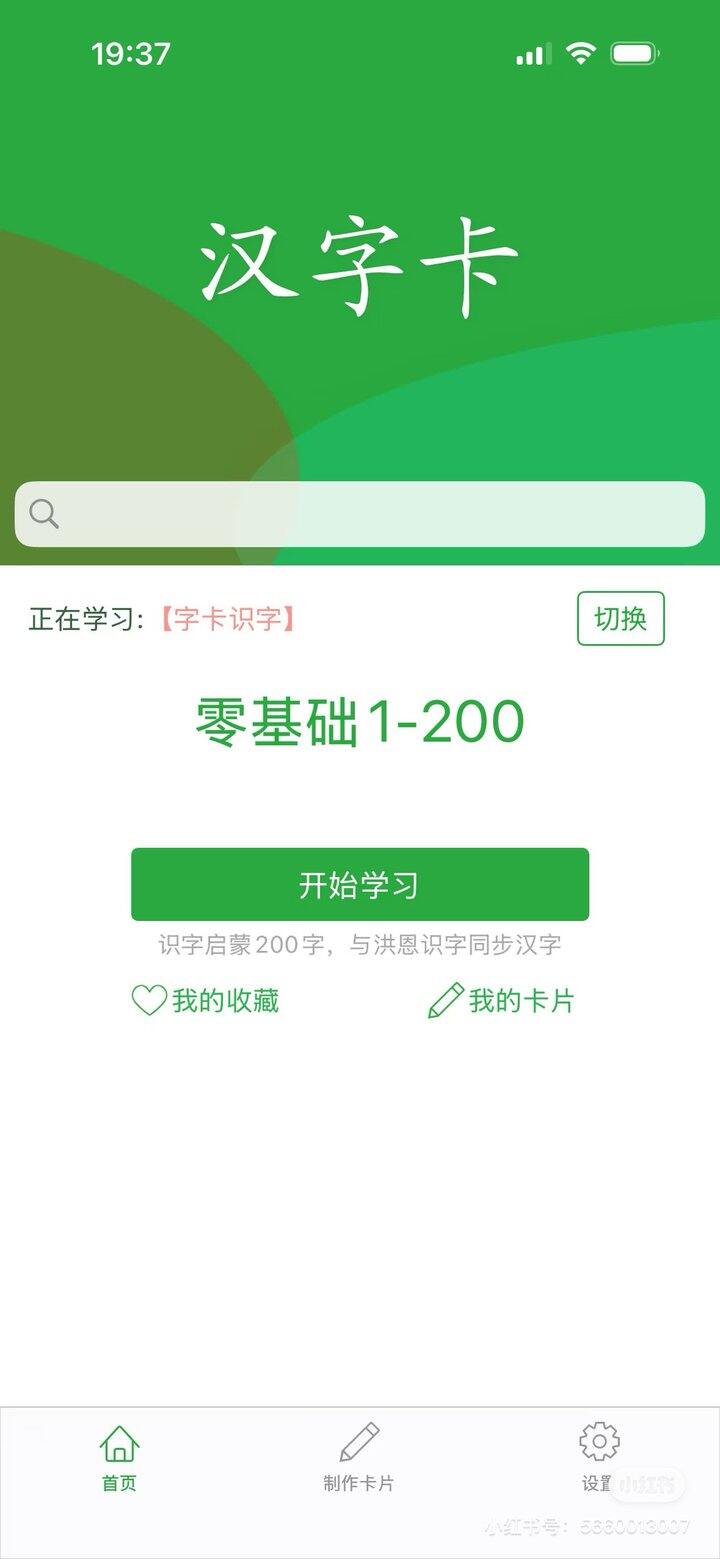Switch to the 首页 tab

point(119,1457)
